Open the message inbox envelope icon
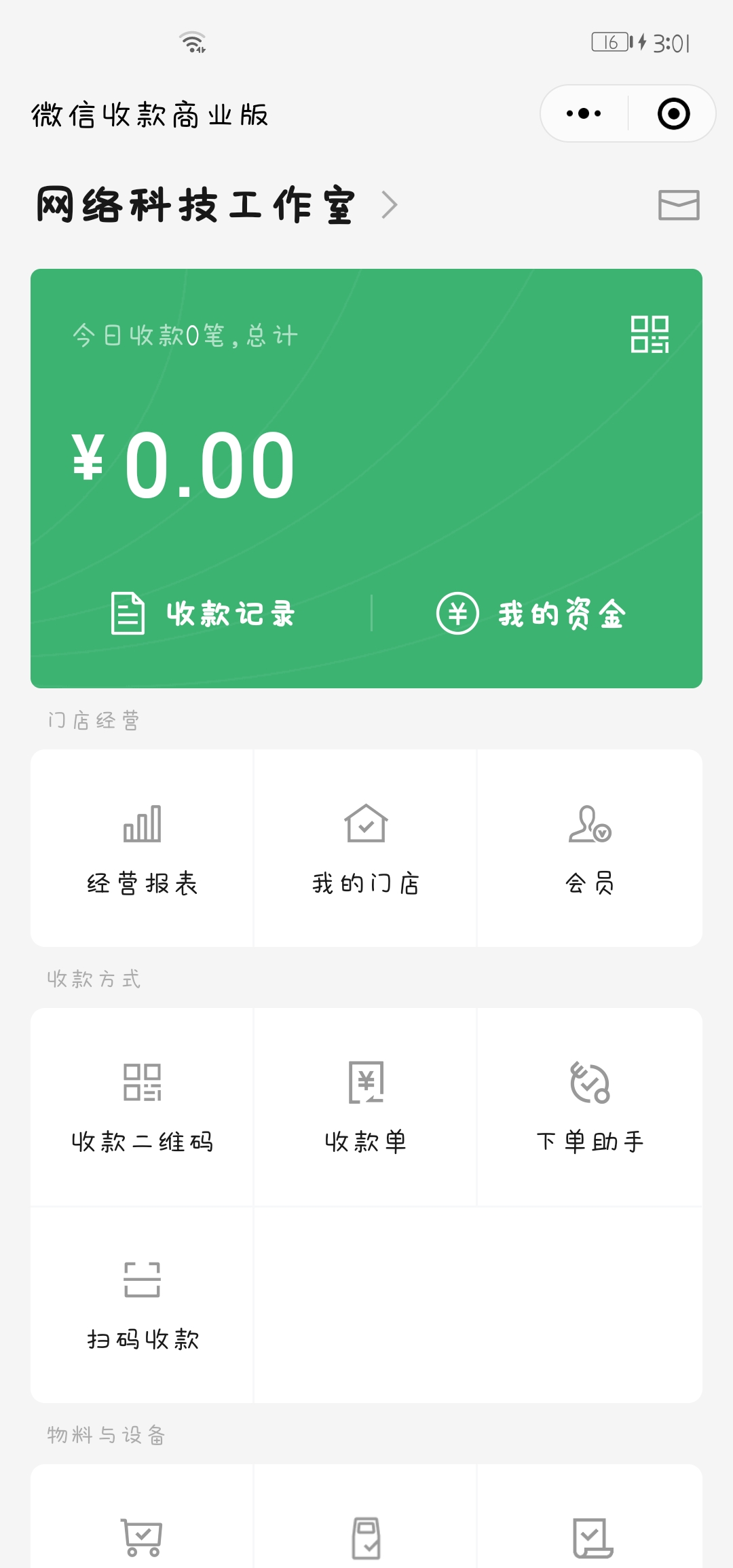The width and height of the screenshot is (733, 1568). [x=679, y=205]
